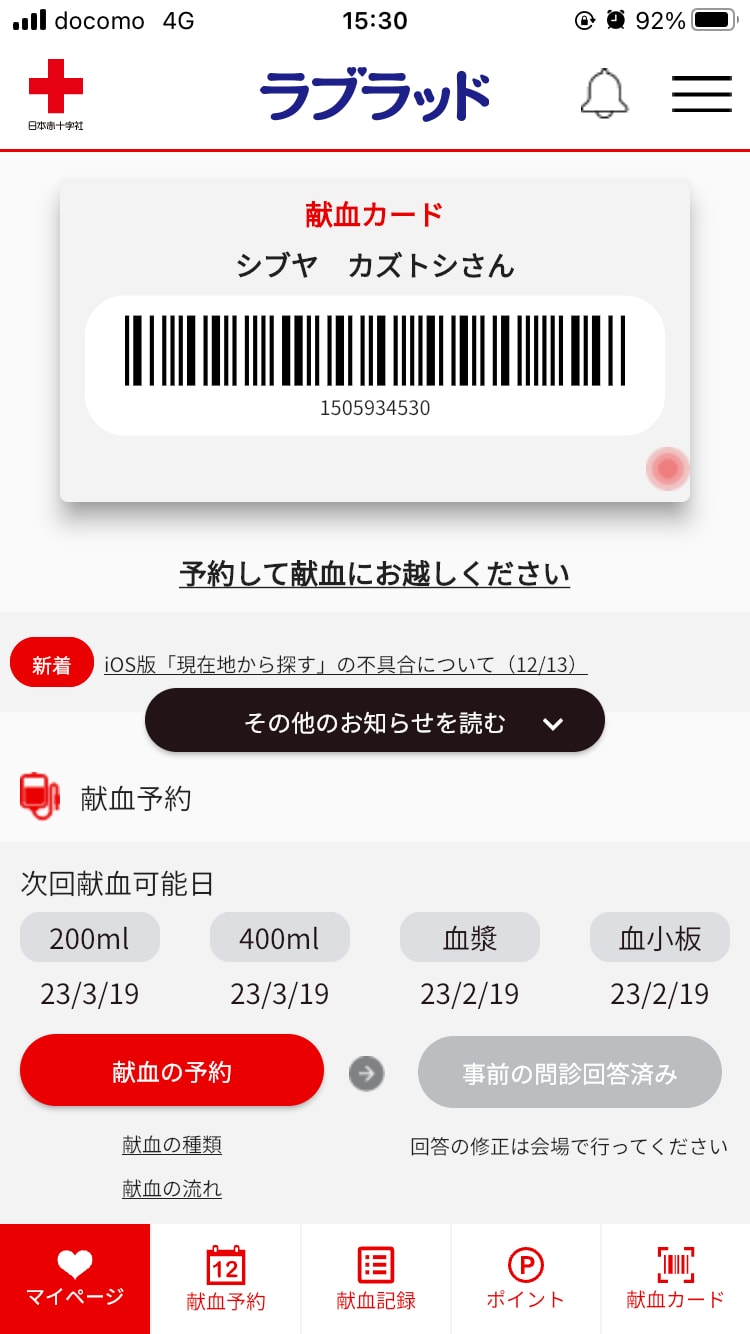Go to the 献血予約 tab

point(226,1279)
